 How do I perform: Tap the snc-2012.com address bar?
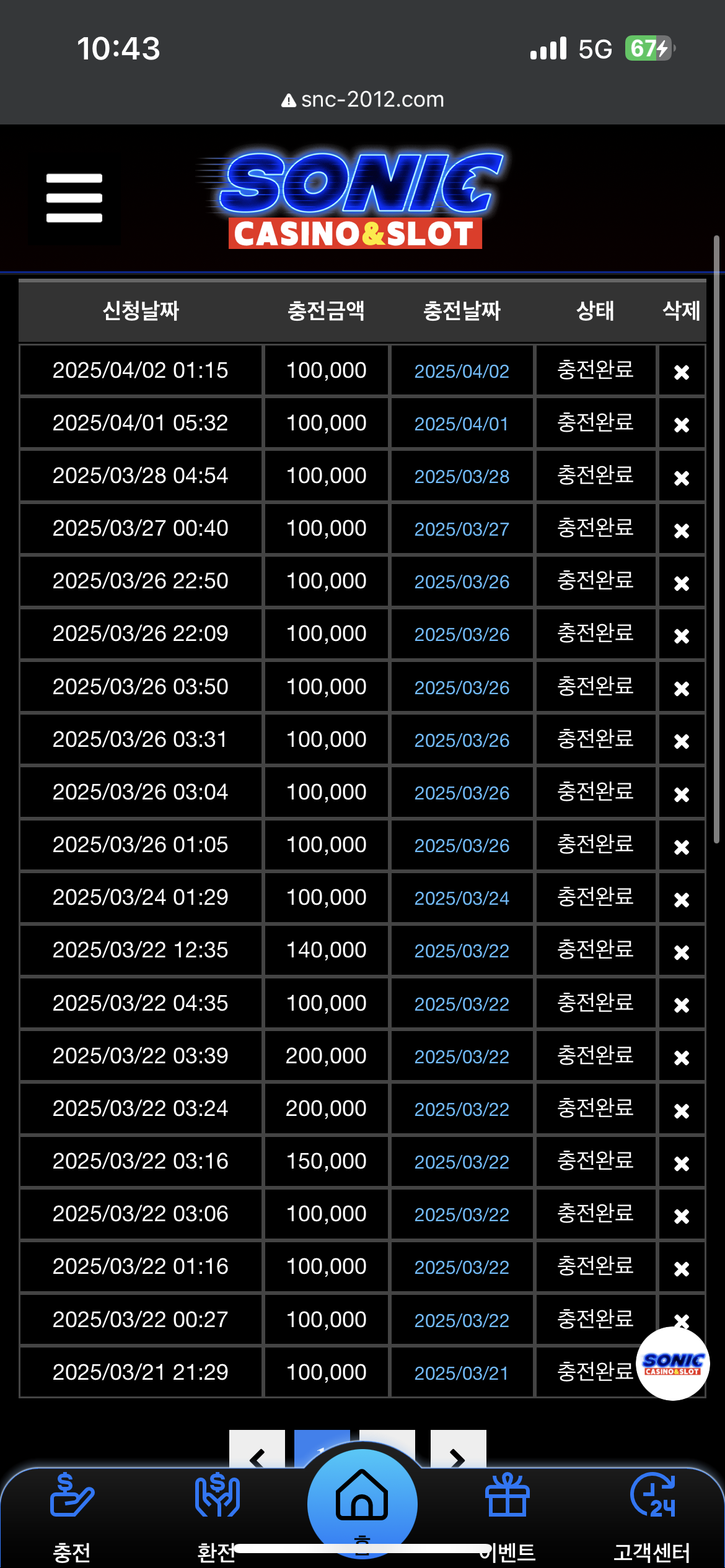tap(362, 100)
